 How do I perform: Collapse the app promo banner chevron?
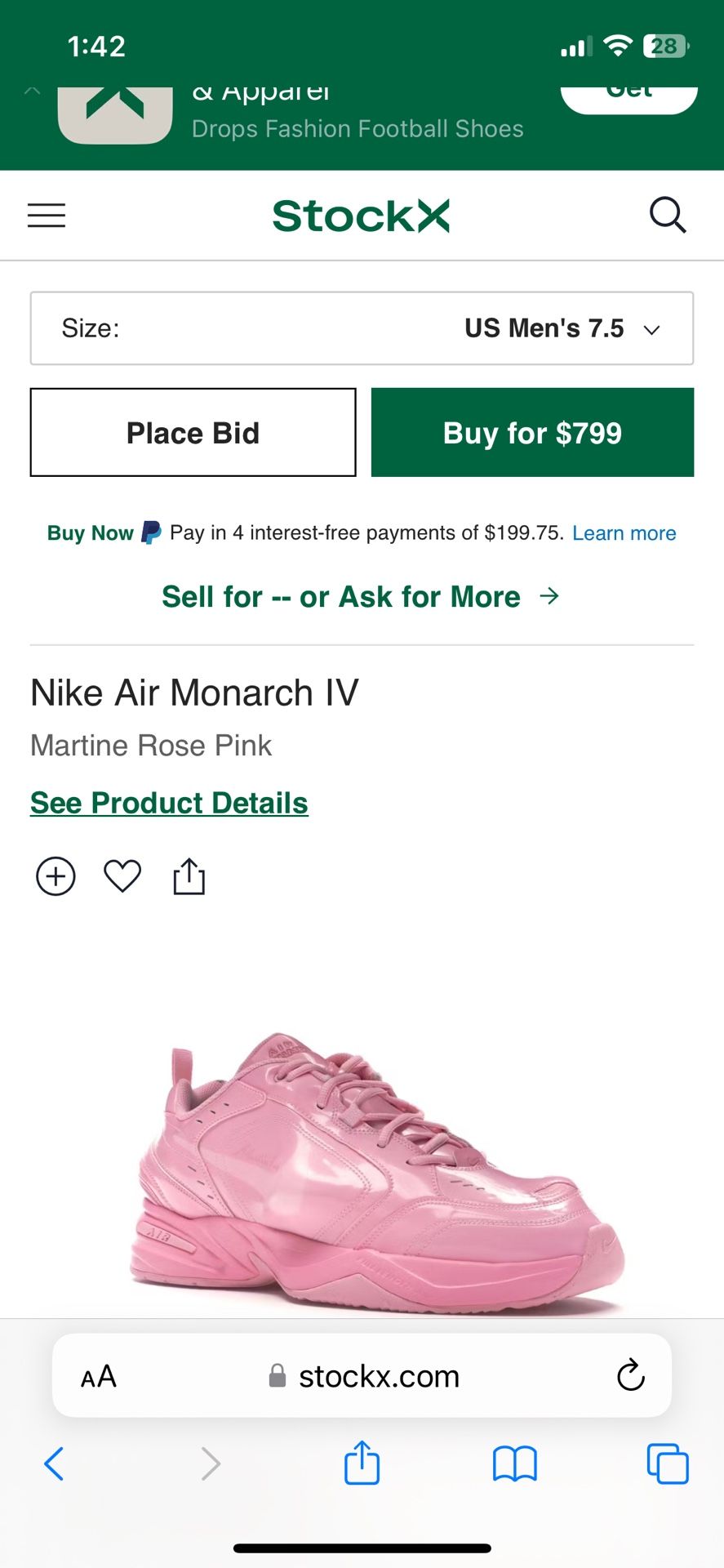click(x=31, y=90)
